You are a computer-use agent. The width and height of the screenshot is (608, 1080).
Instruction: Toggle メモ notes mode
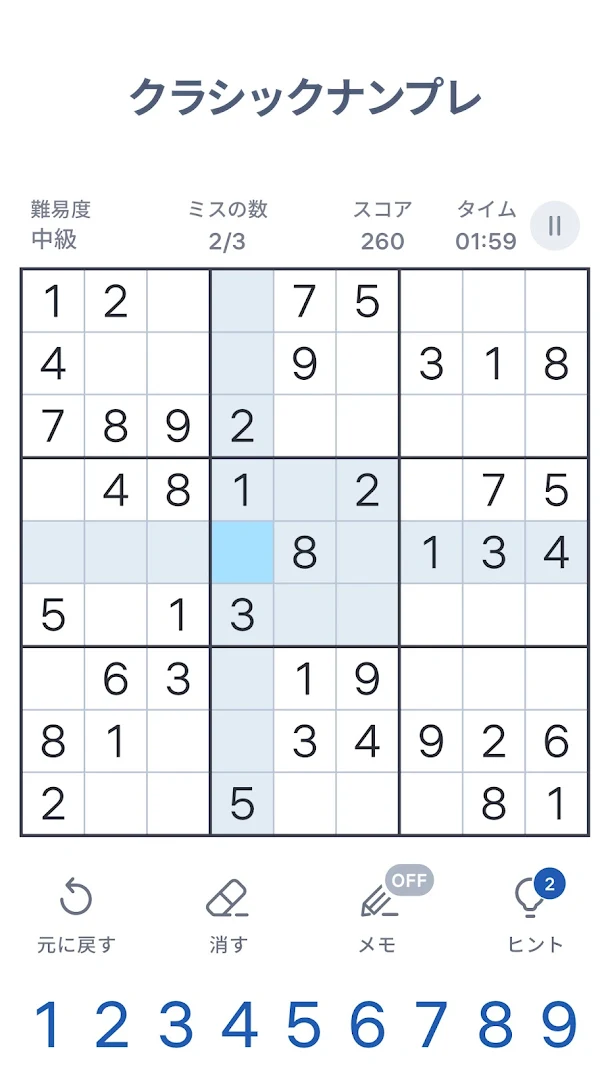[x=379, y=913]
